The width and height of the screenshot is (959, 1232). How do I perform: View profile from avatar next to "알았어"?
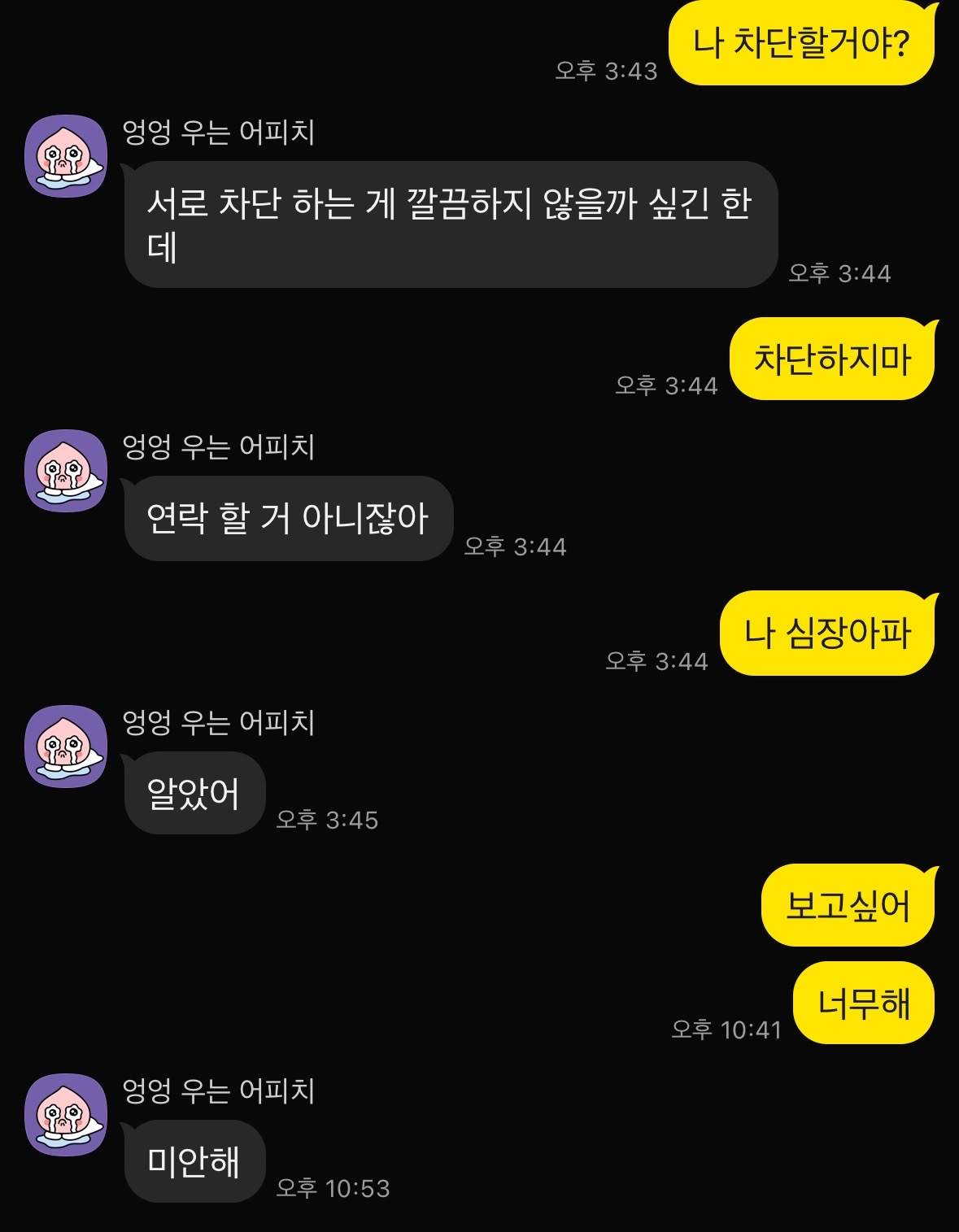(x=66, y=747)
